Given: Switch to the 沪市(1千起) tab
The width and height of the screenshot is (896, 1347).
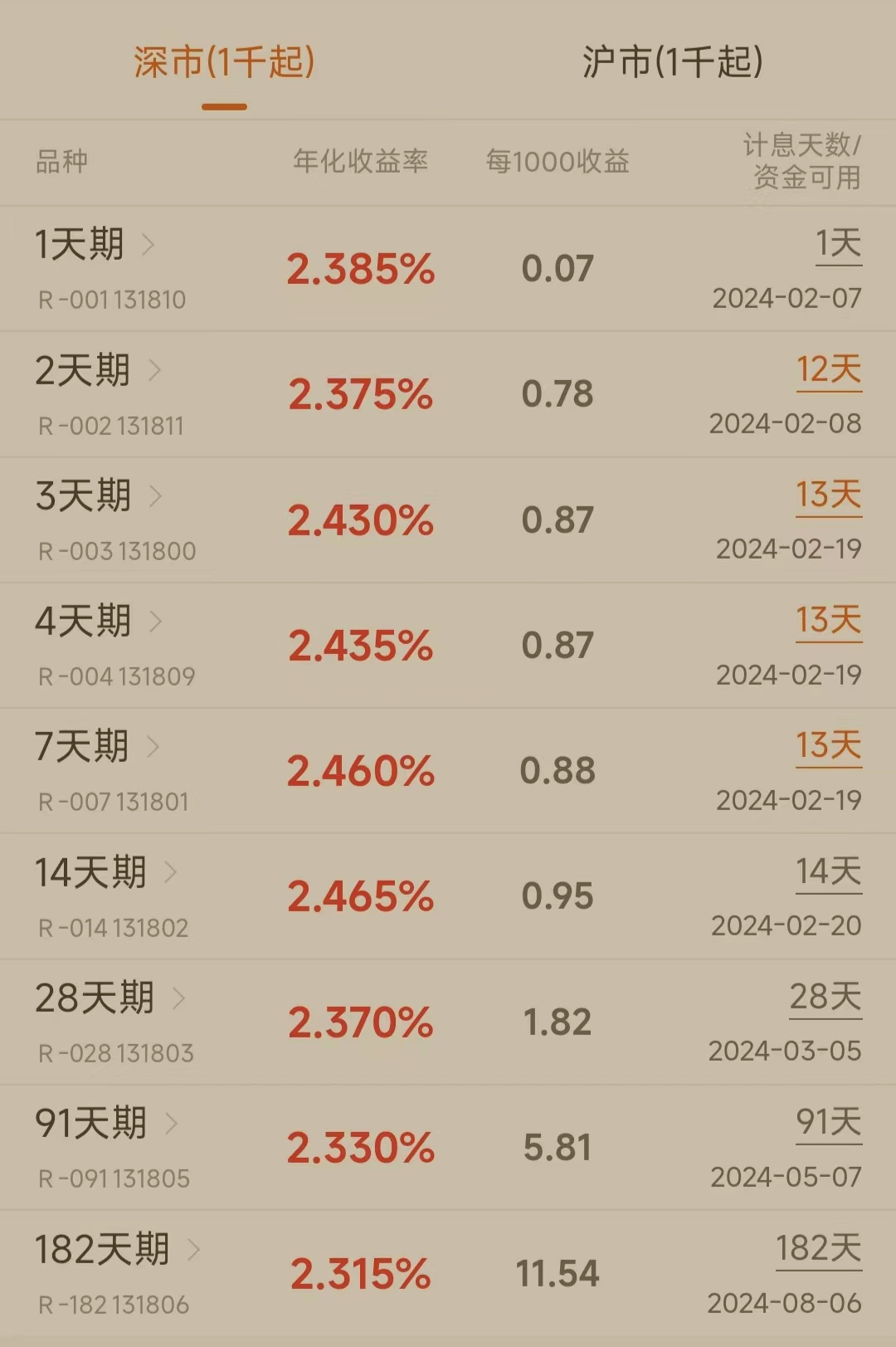Looking at the screenshot, I should tap(672, 62).
